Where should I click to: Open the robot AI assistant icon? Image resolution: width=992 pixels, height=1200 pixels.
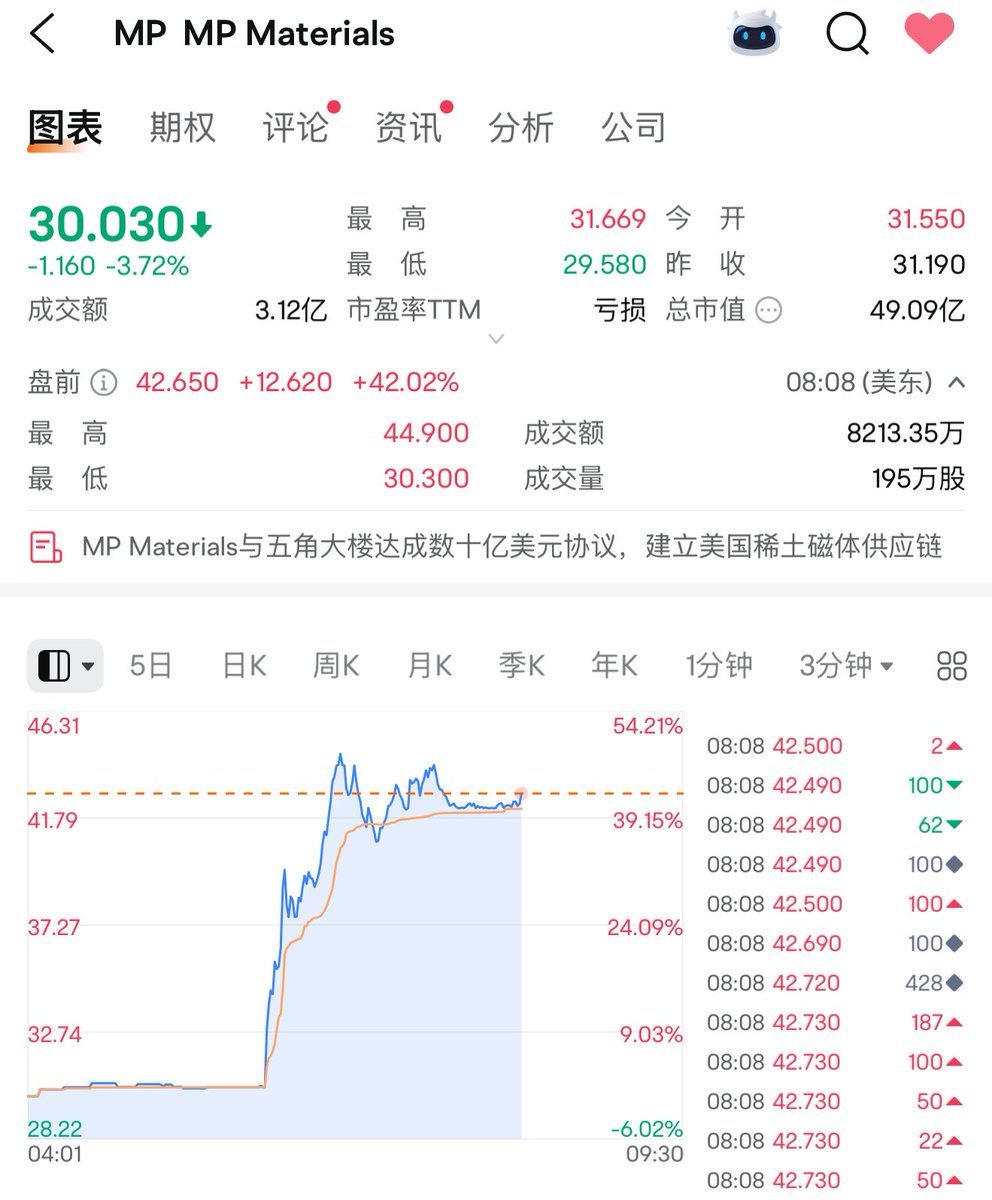pos(756,35)
